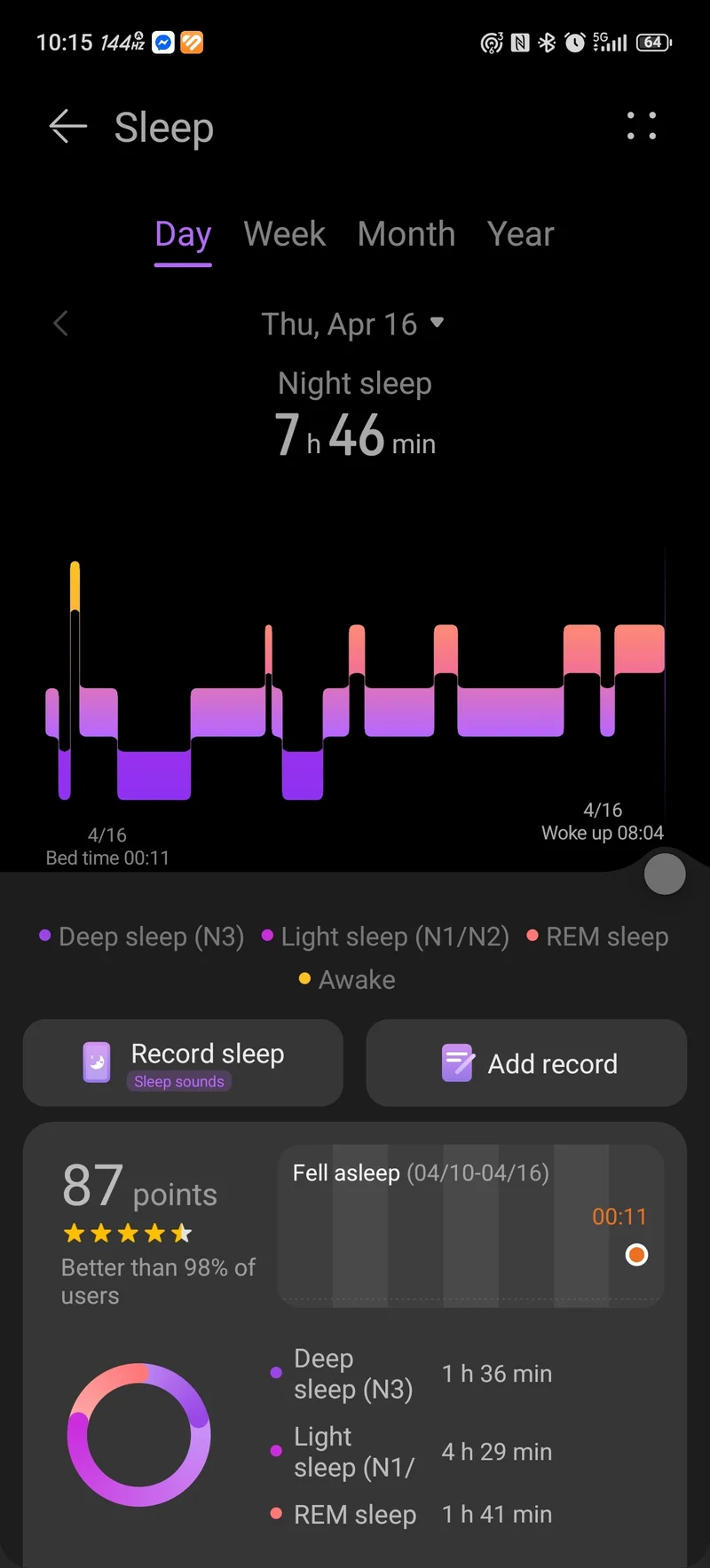Viewport: 710px width, 1568px height.
Task: Switch to the Month tab
Action: coord(406,234)
